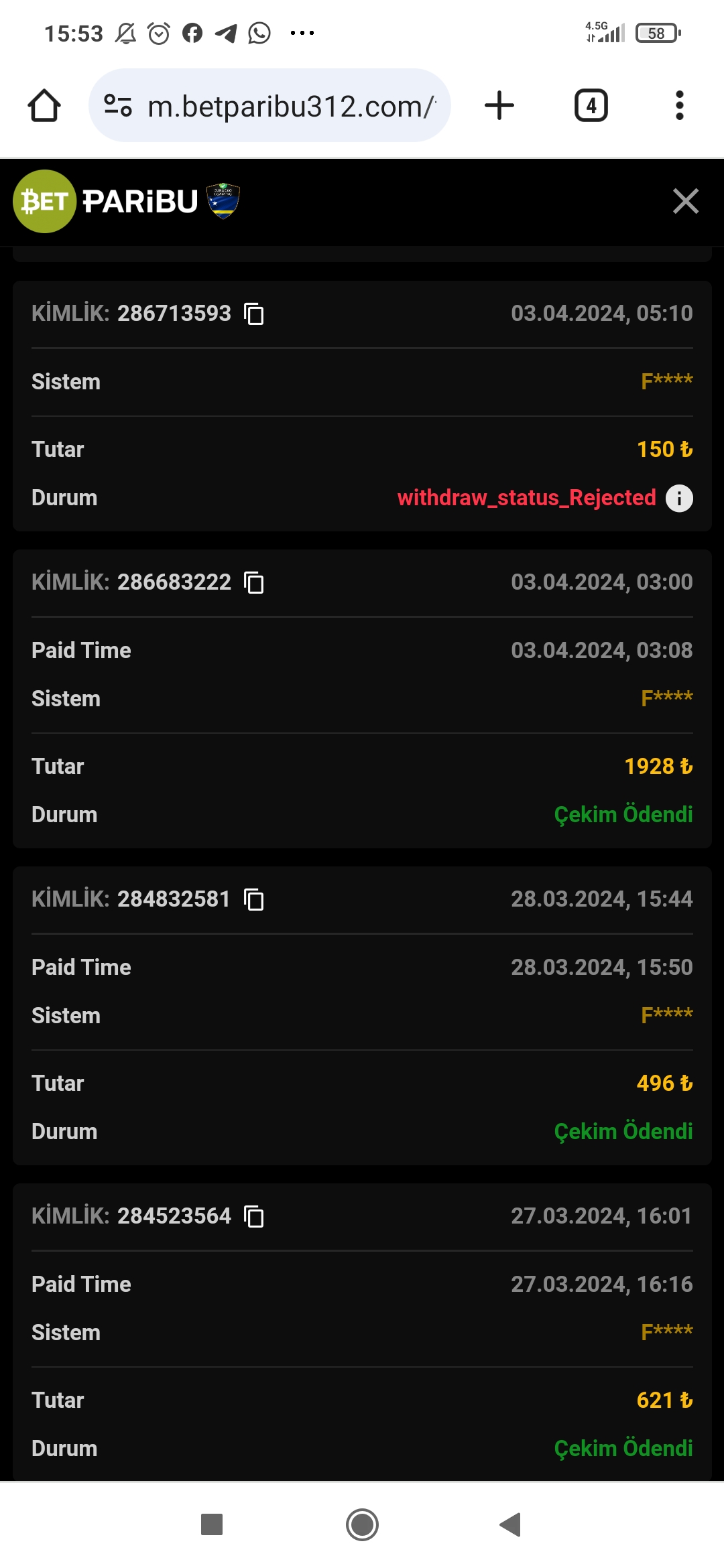Viewport: 724px width, 1568px height.
Task: Copy ID 284523564
Action: tap(254, 1216)
